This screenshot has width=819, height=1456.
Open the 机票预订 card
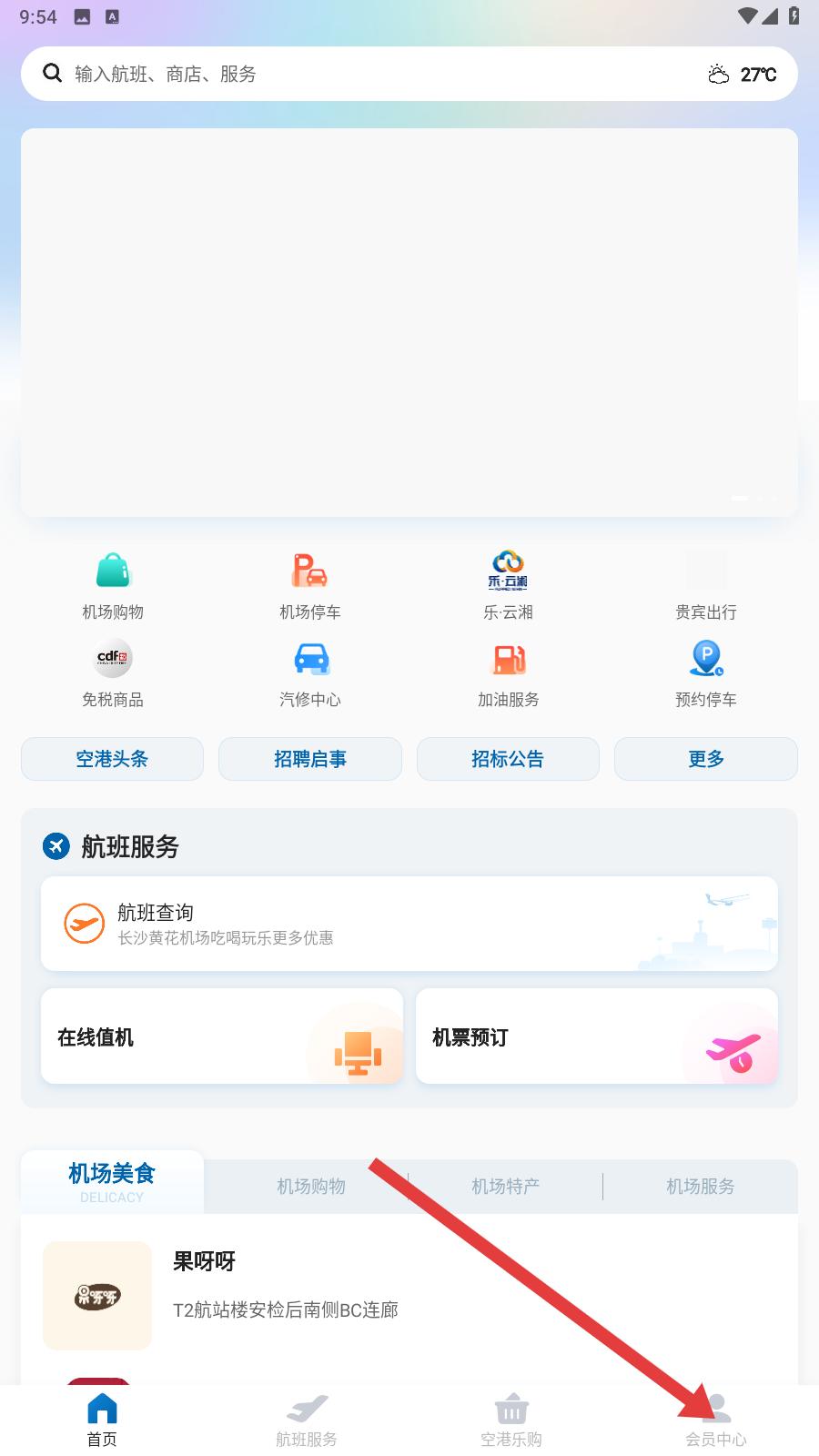coord(597,1036)
